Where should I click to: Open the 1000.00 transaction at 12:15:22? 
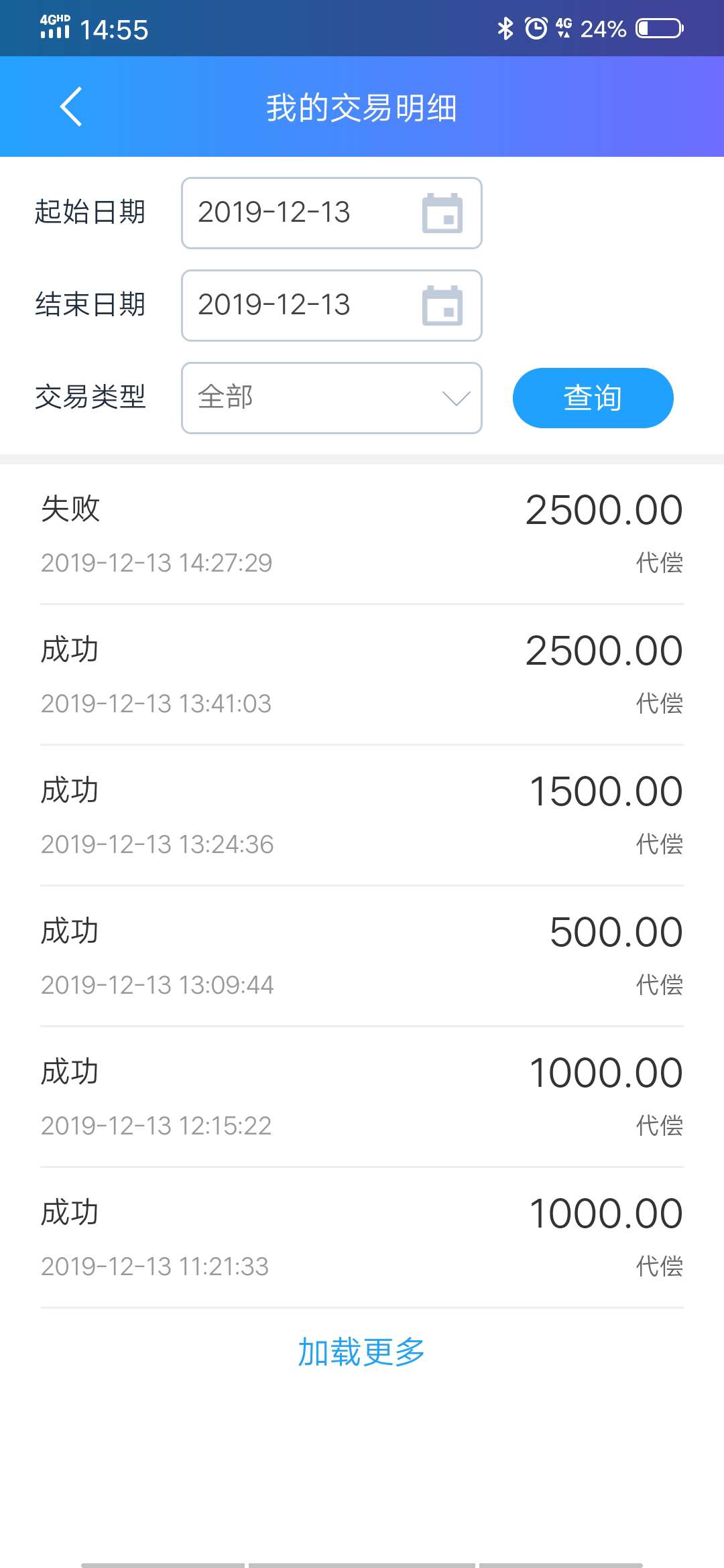pyautogui.click(x=362, y=1097)
